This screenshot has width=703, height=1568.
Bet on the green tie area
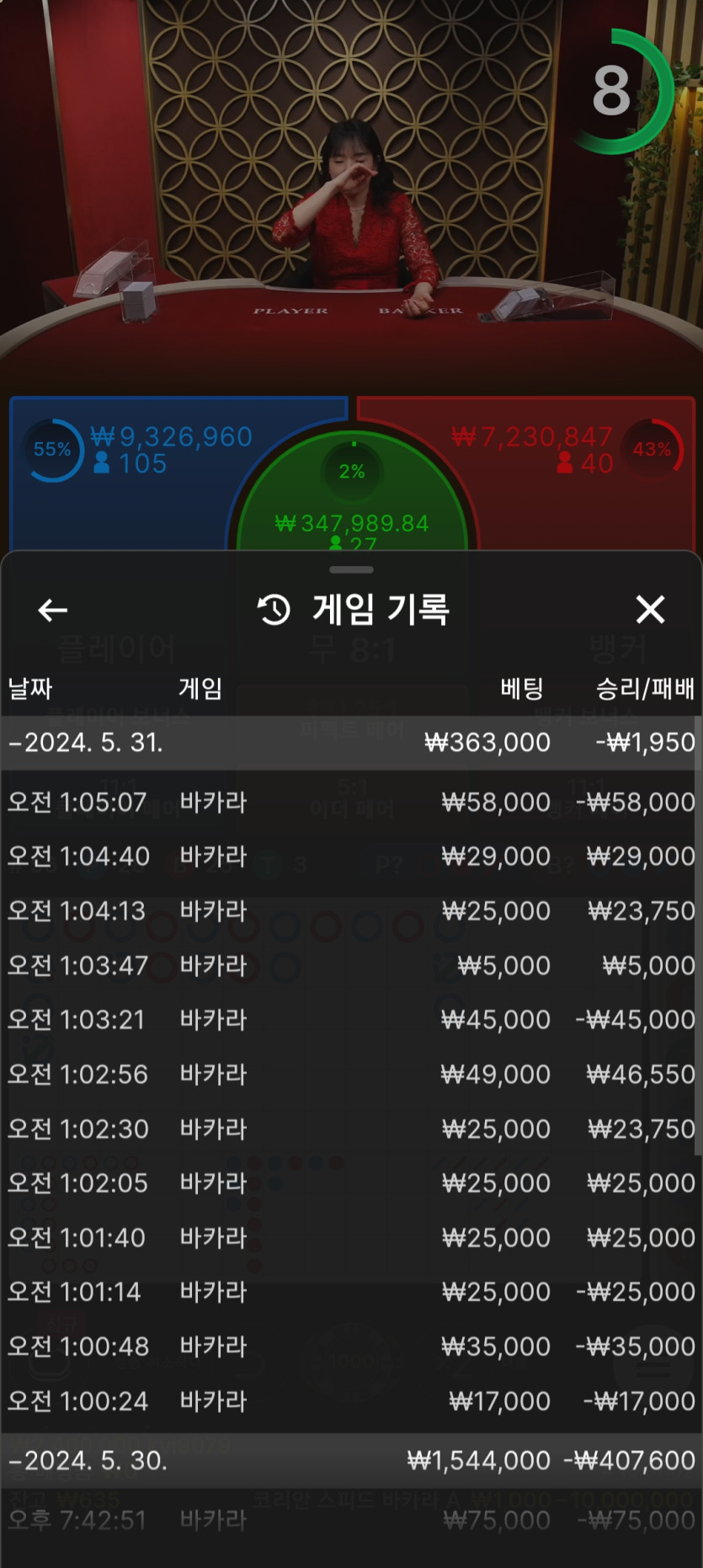352,505
